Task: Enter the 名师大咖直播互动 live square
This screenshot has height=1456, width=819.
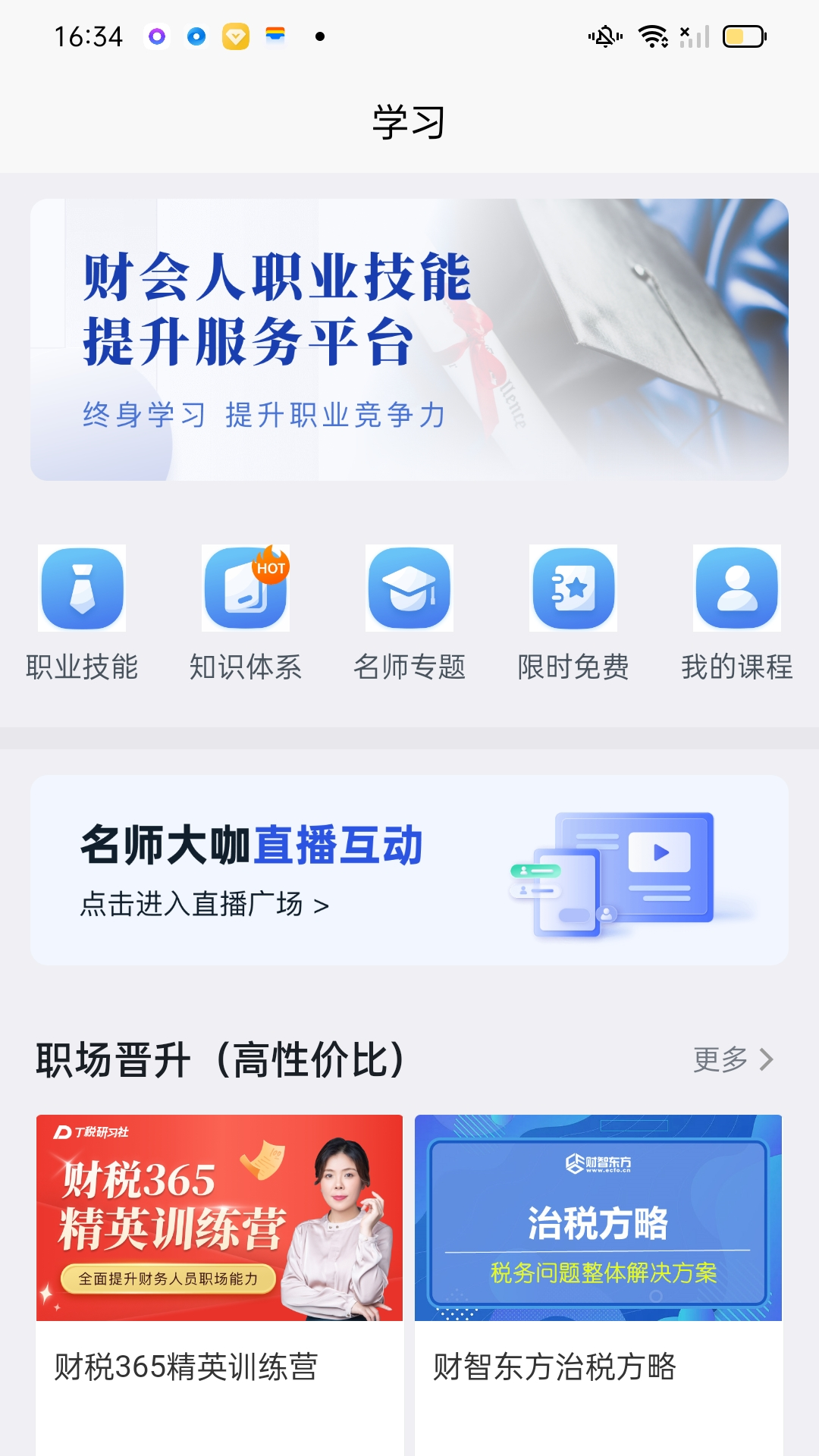Action: (x=409, y=870)
